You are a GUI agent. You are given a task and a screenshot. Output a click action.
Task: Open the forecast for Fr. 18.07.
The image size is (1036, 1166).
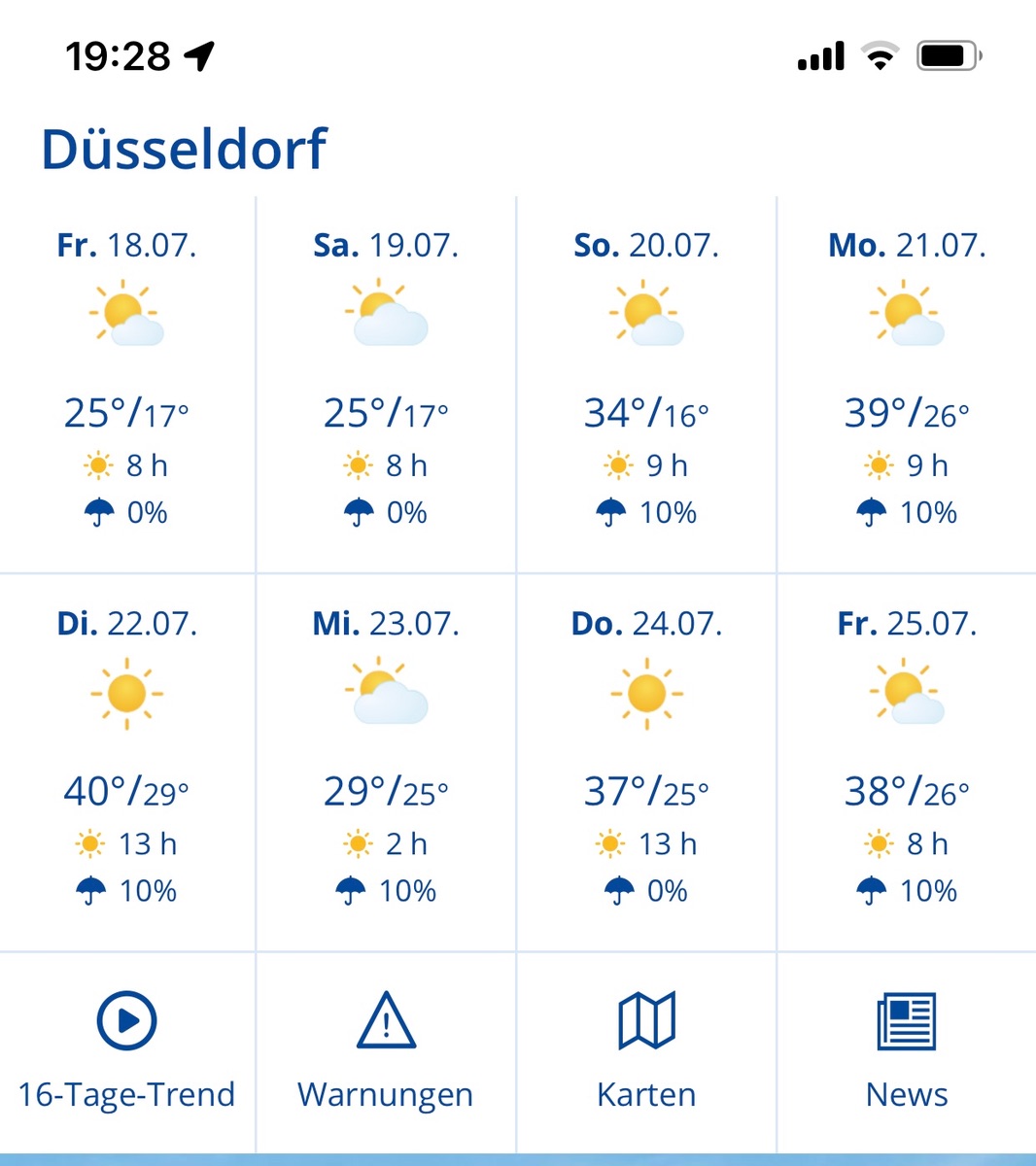127,384
